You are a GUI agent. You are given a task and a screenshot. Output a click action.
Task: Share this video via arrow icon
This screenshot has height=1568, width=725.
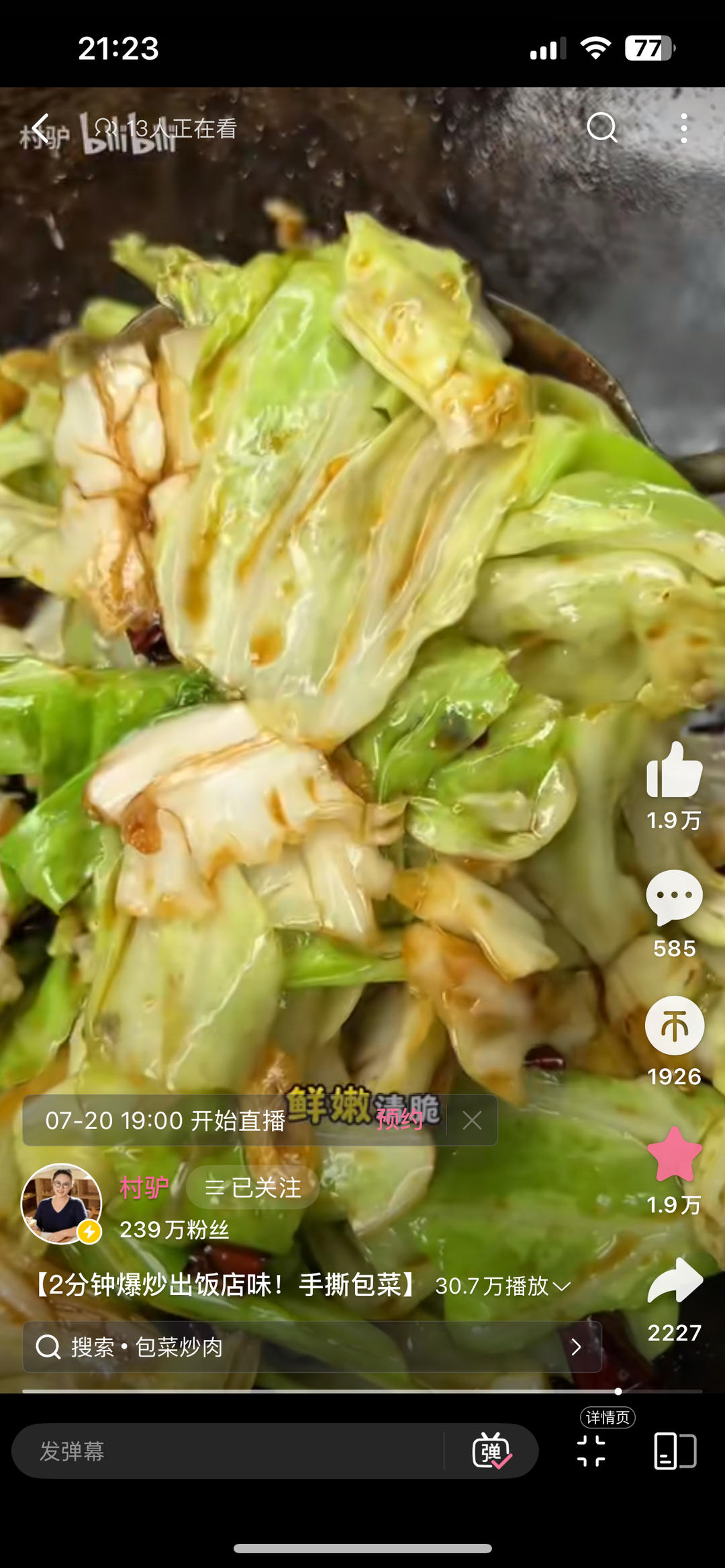click(674, 1280)
